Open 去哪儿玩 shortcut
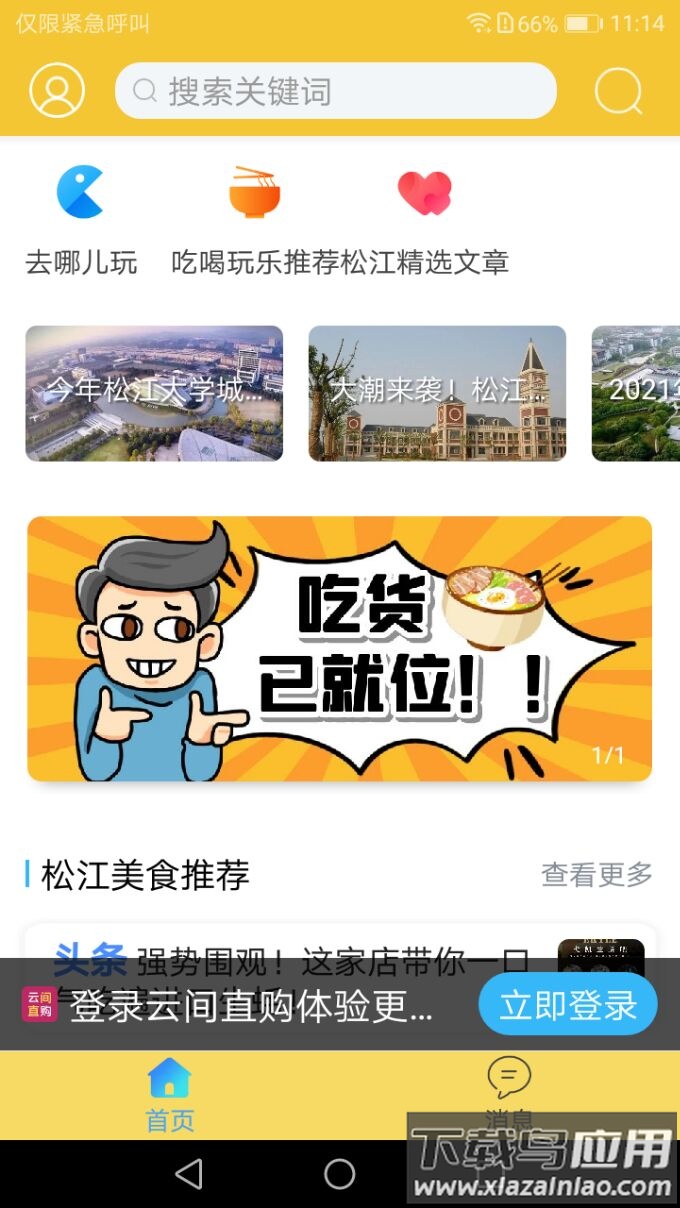 click(81, 220)
